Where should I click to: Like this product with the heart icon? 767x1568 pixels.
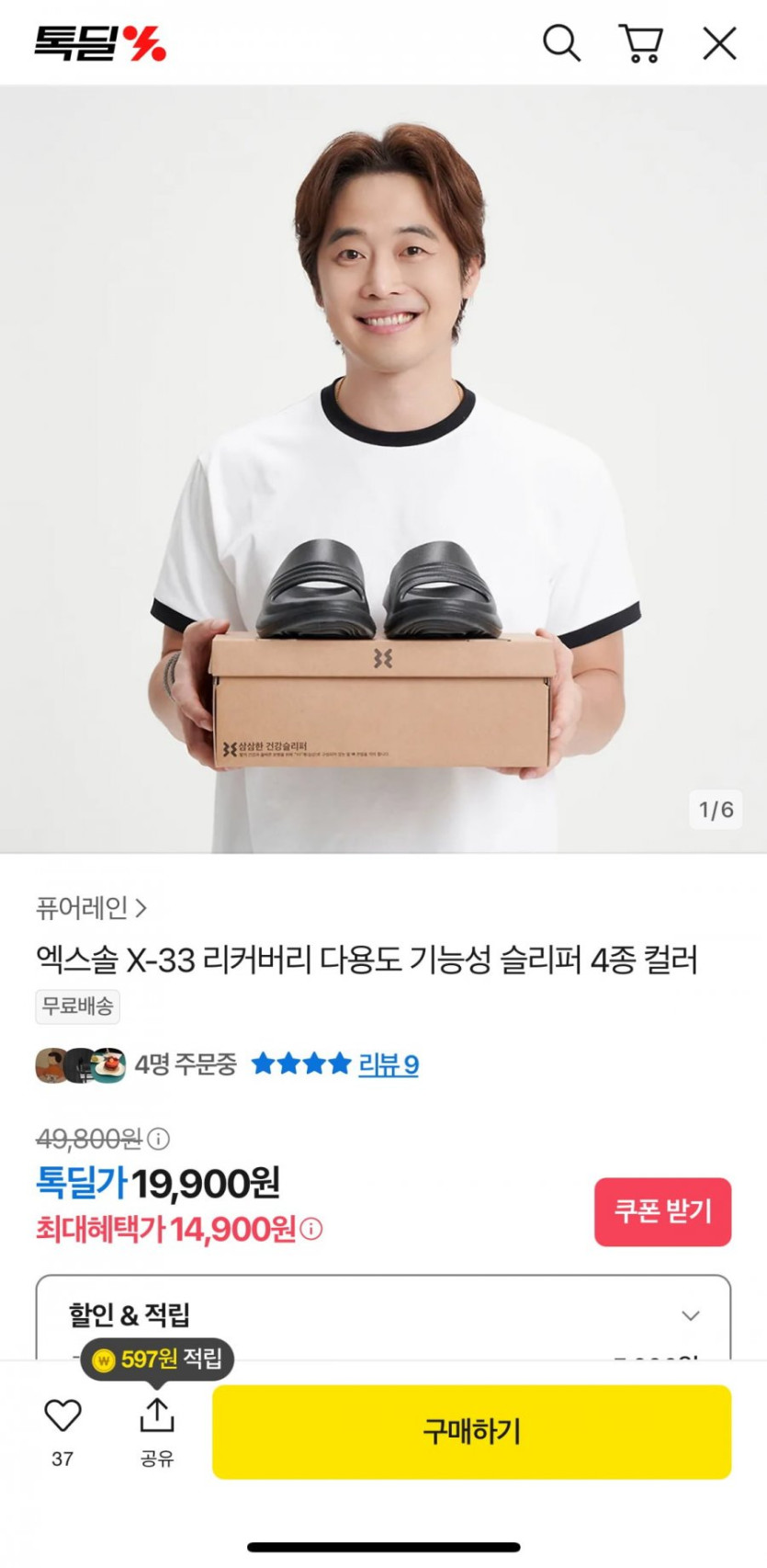click(62, 1416)
